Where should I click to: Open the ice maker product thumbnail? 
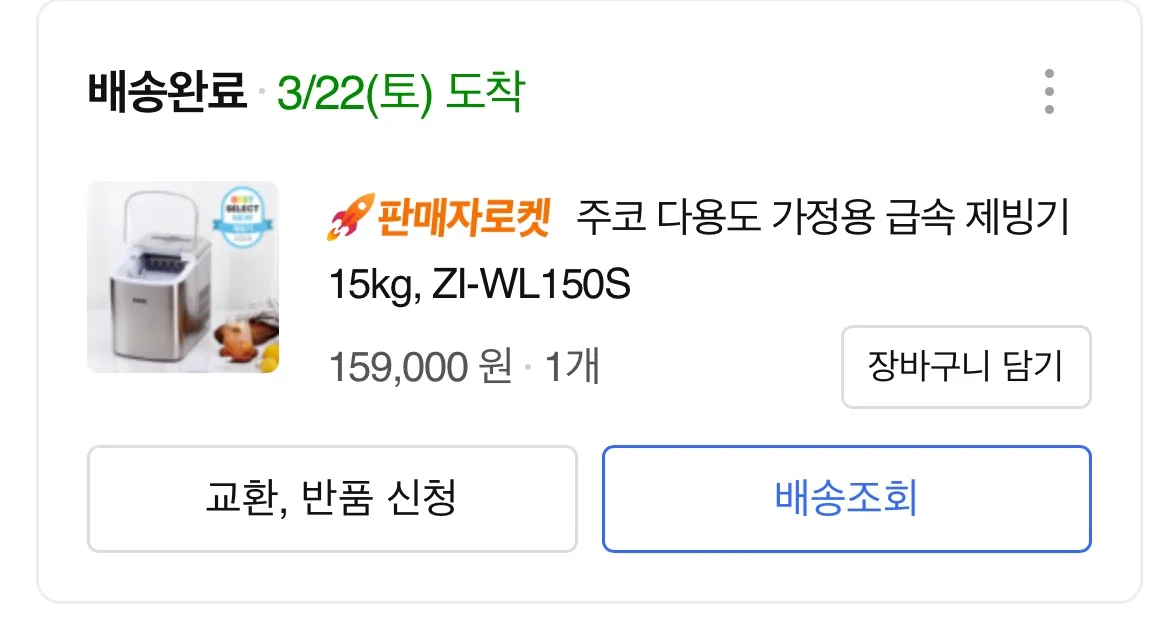coord(183,277)
